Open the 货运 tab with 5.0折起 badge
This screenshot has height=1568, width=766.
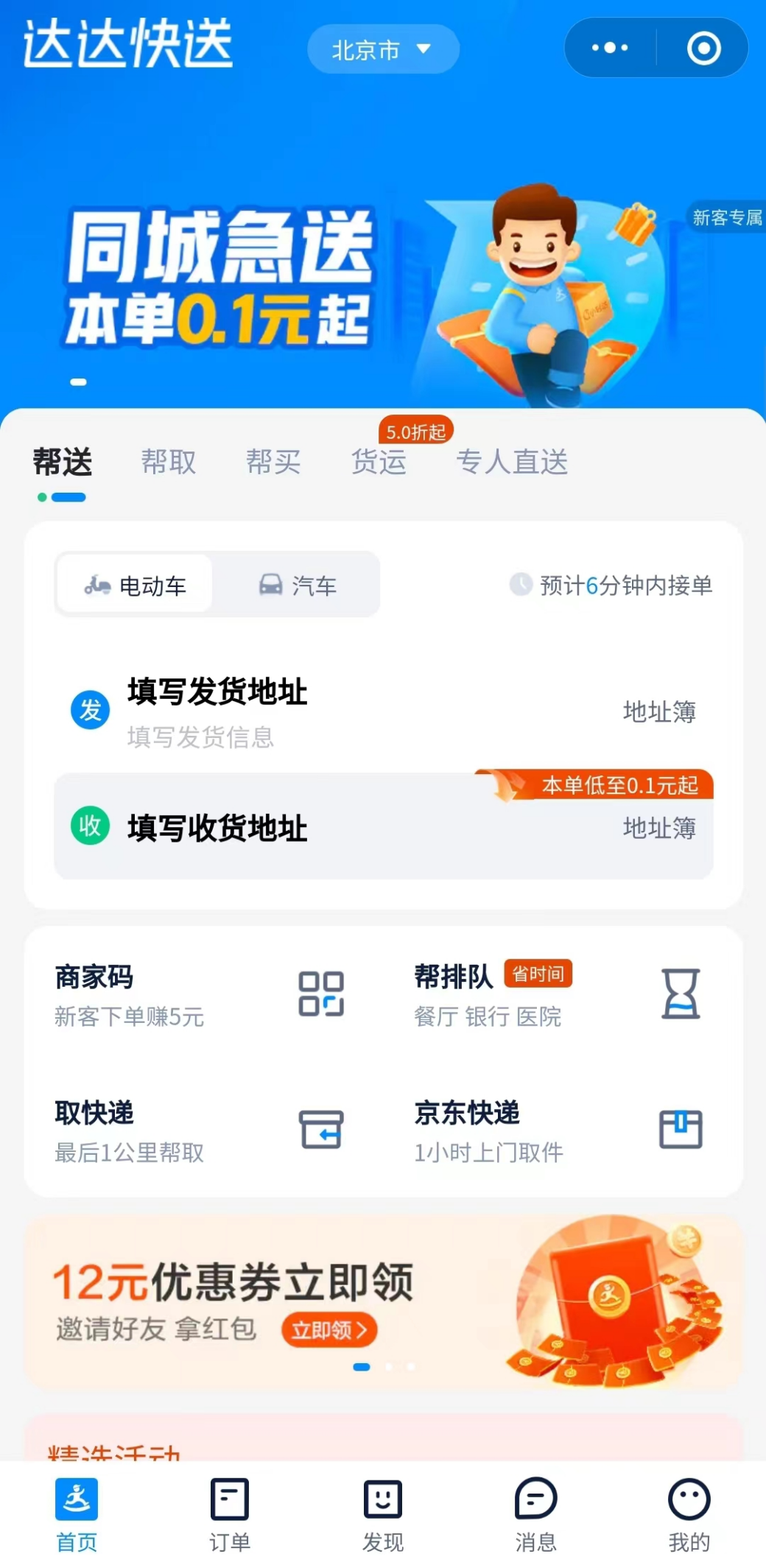point(379,462)
